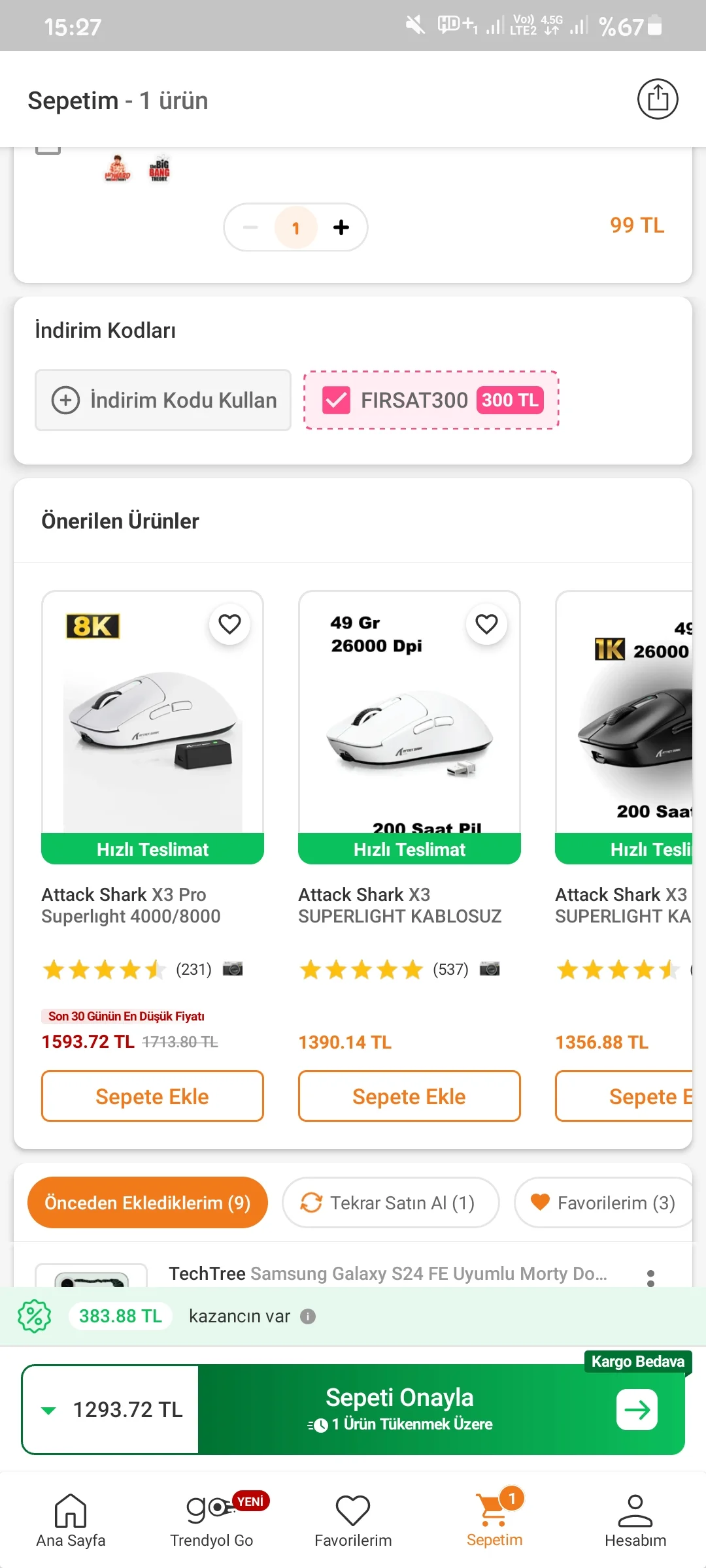
Task: Increase item quantity with the plus button
Action: click(341, 227)
